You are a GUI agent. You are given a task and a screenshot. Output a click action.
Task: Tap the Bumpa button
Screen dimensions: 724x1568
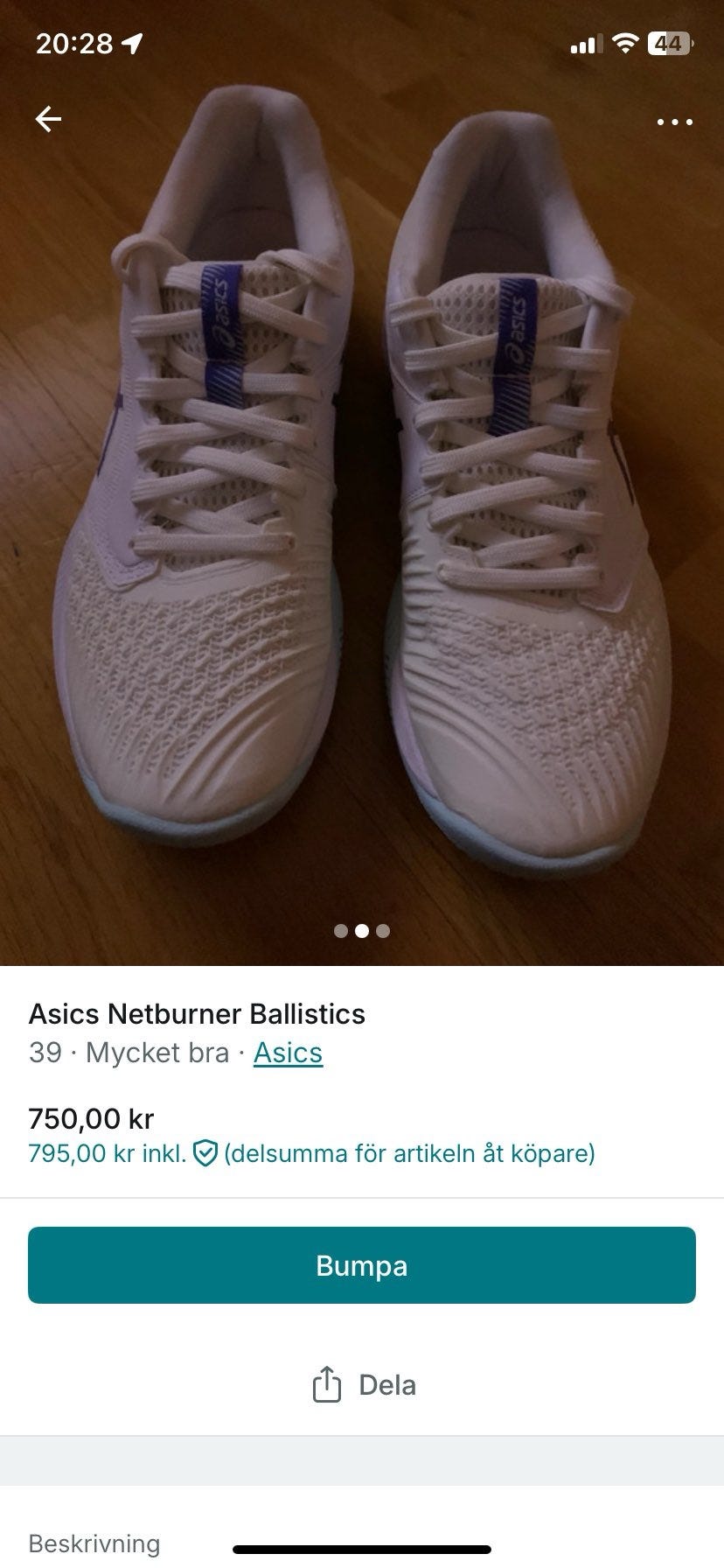pos(362,1265)
